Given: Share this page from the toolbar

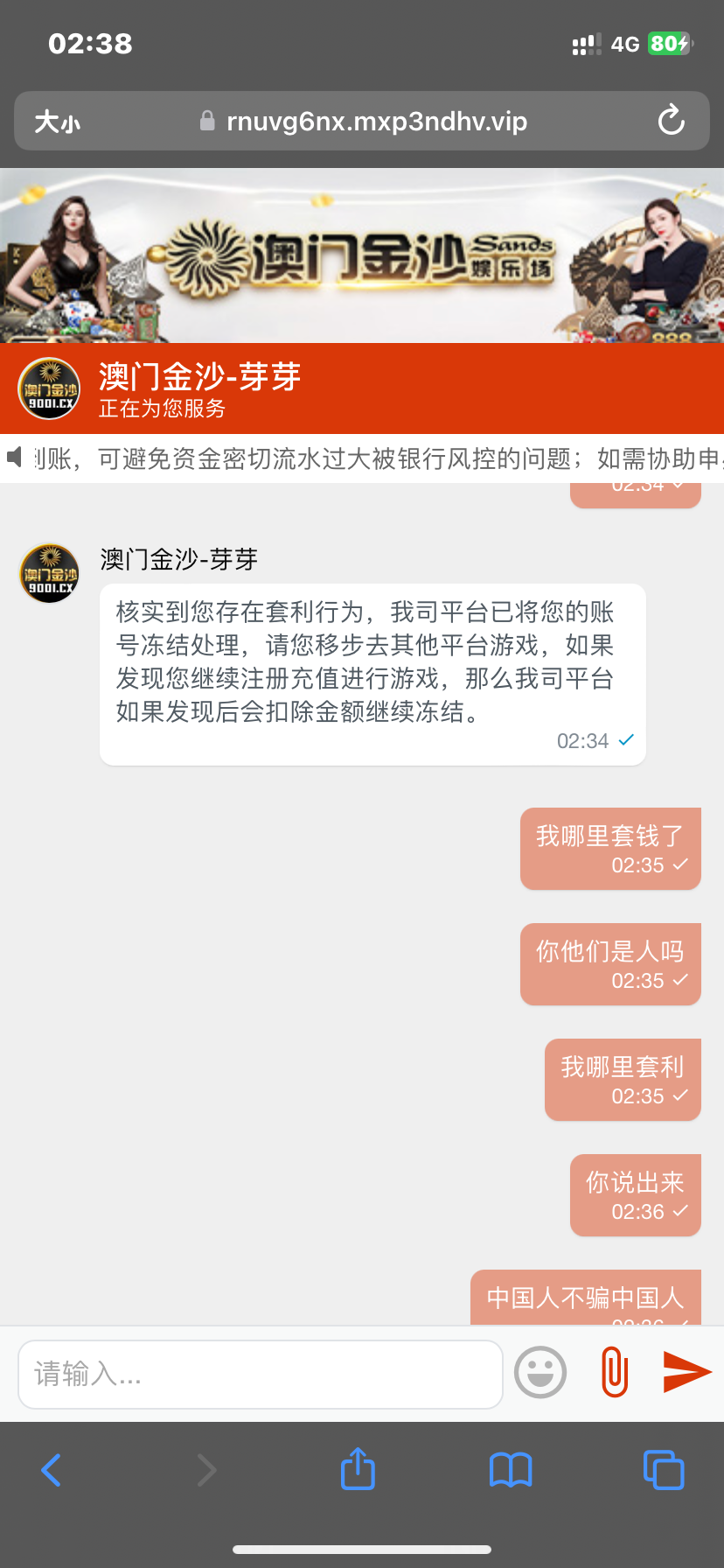Looking at the screenshot, I should pyautogui.click(x=358, y=1469).
